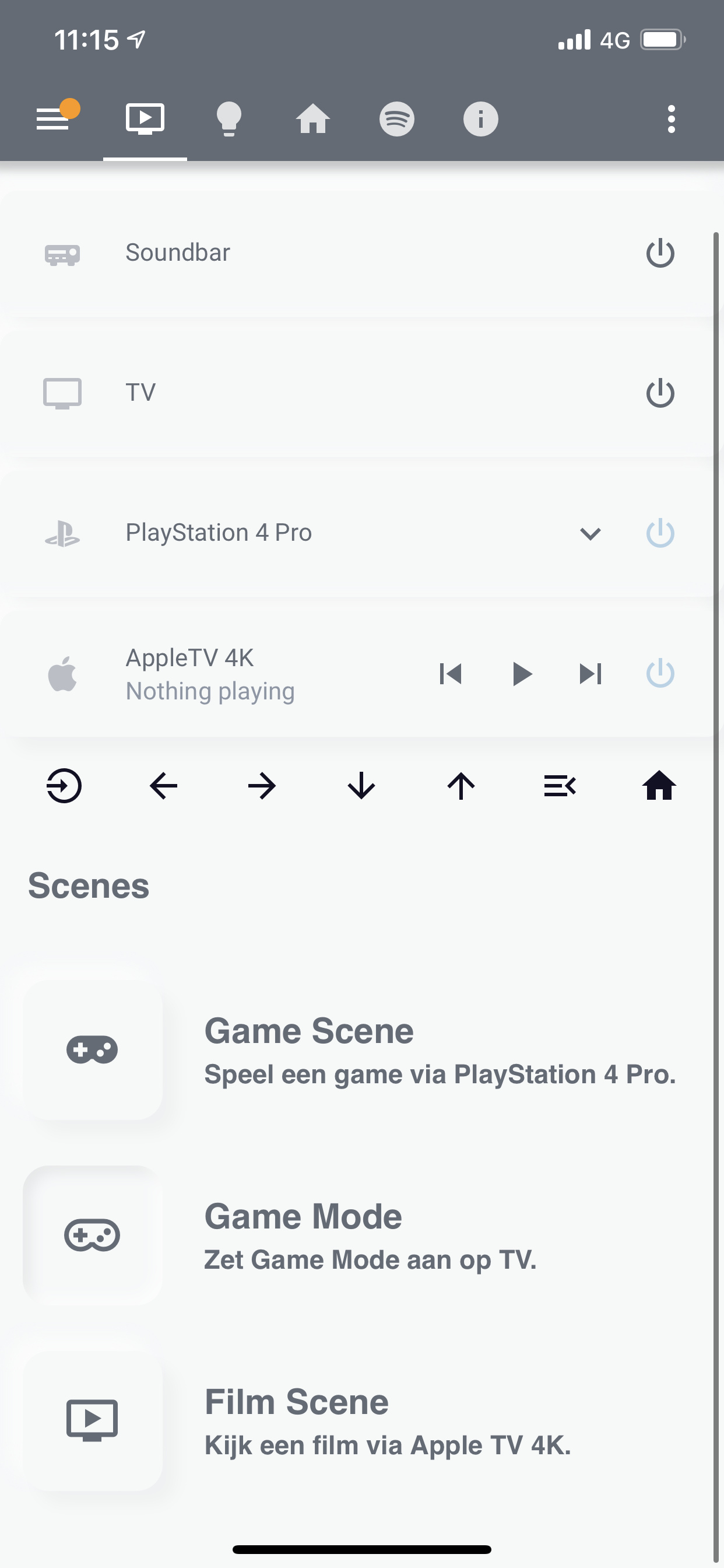
Task: Tap the down arrow remote button
Action: (x=361, y=786)
